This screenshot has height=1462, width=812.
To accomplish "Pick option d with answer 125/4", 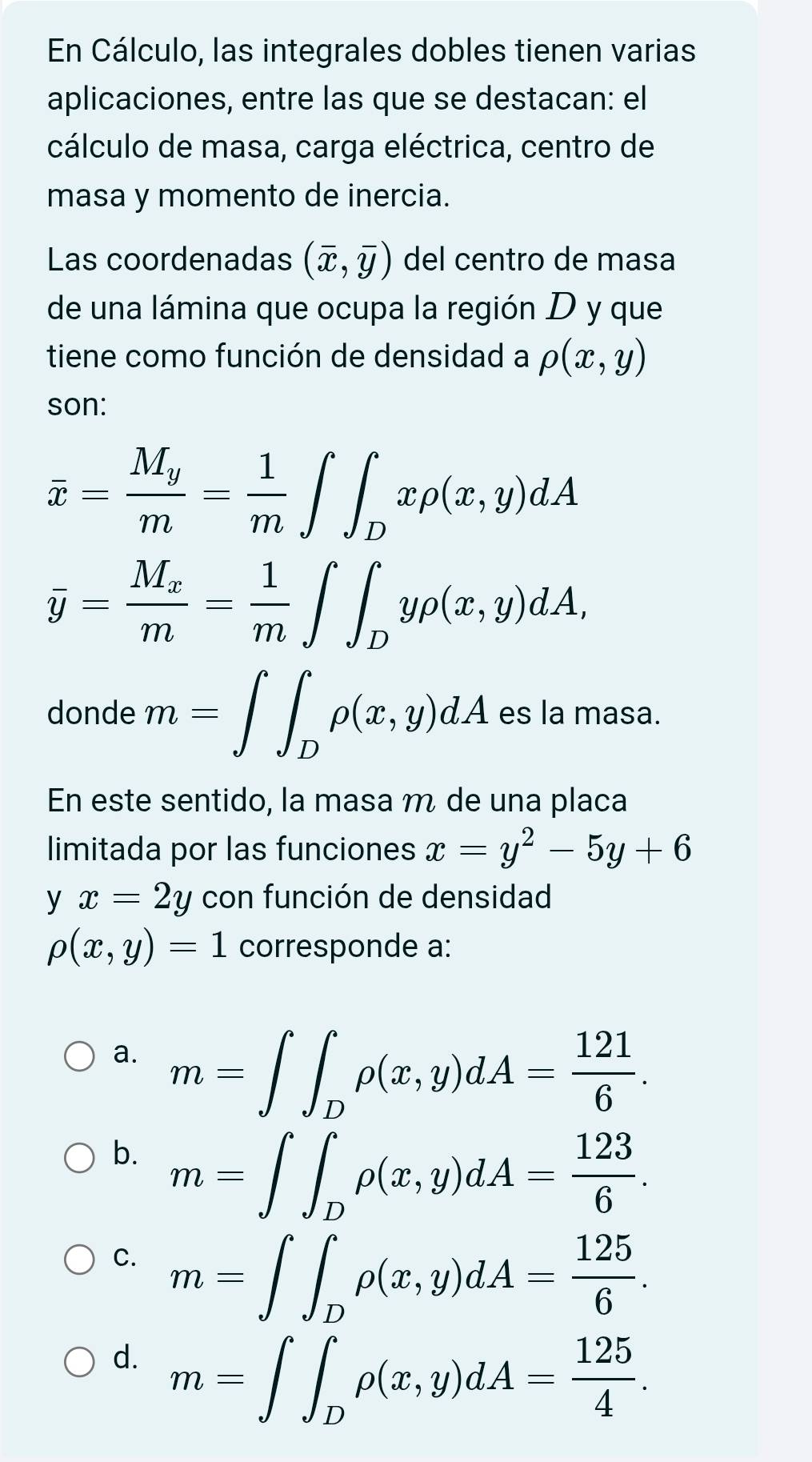I will (79, 1361).
